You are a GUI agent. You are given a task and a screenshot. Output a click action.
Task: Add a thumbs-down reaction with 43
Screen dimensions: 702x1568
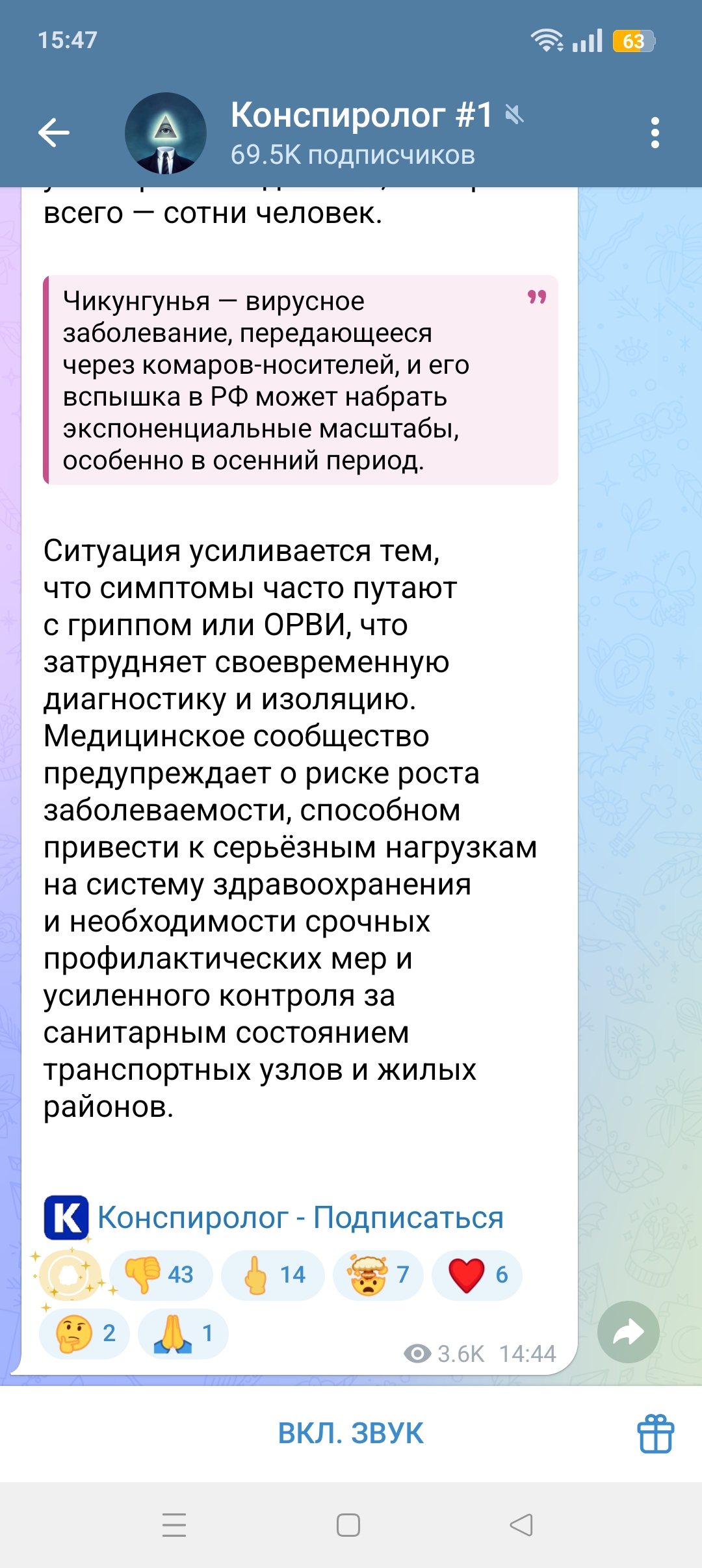pyautogui.click(x=161, y=1275)
